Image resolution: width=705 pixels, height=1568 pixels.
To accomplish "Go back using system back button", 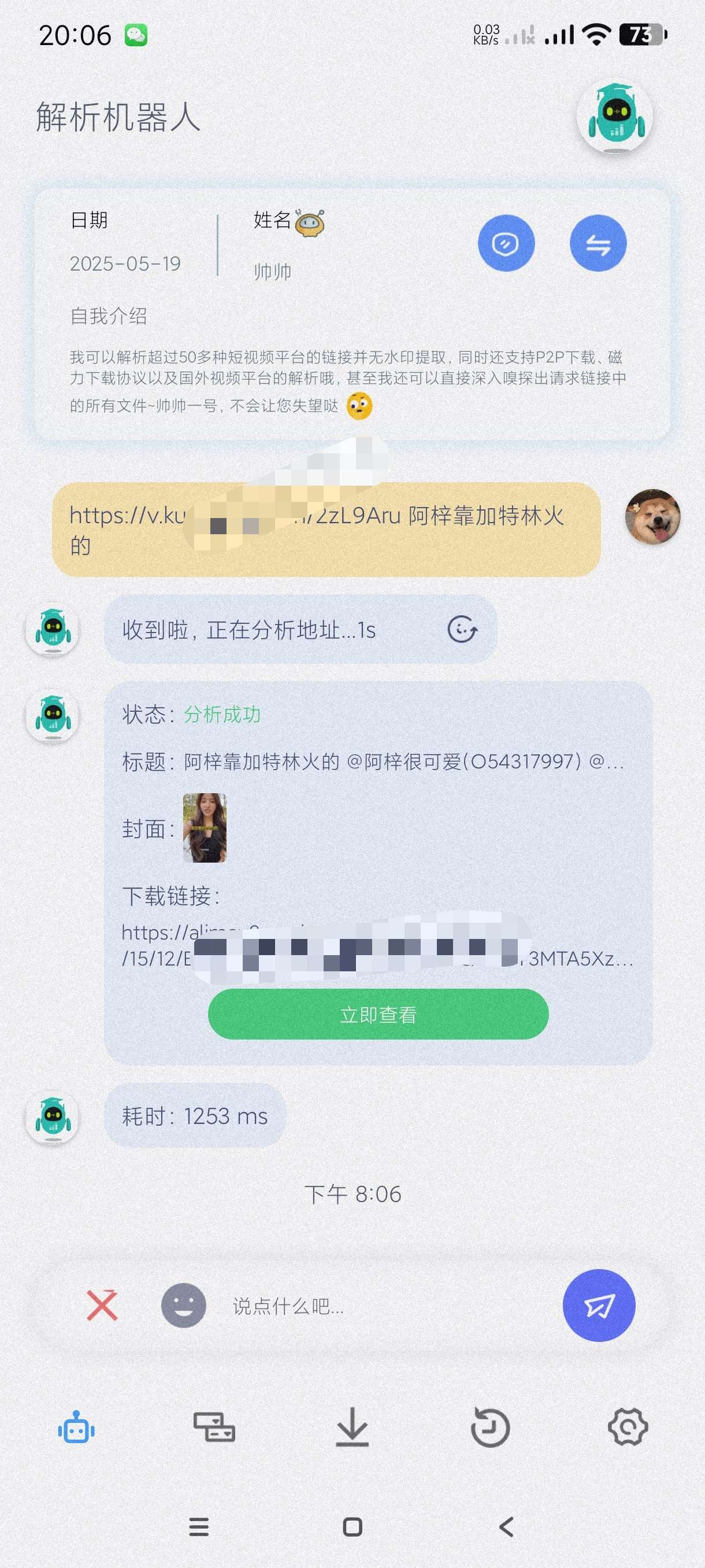I will tap(506, 1526).
